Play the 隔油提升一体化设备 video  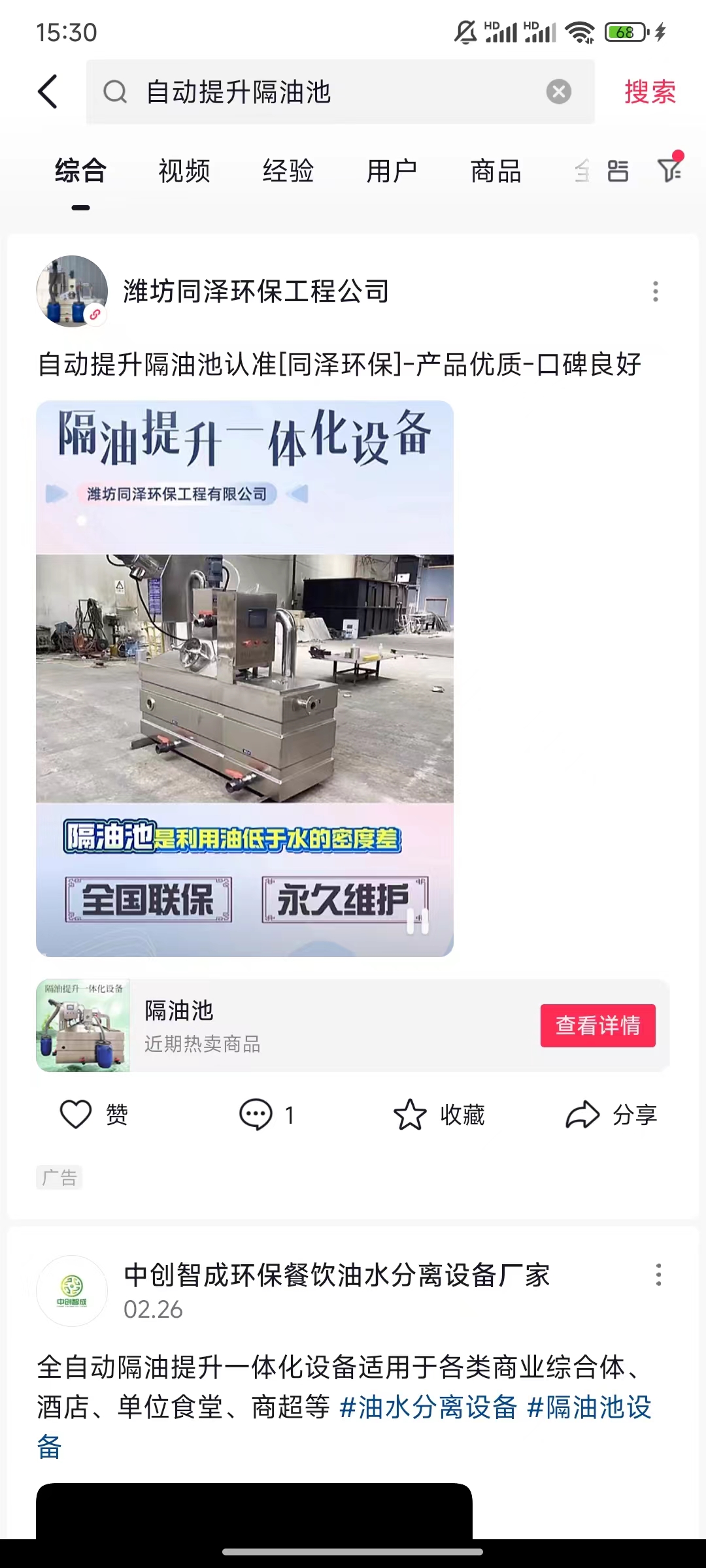pos(244,678)
